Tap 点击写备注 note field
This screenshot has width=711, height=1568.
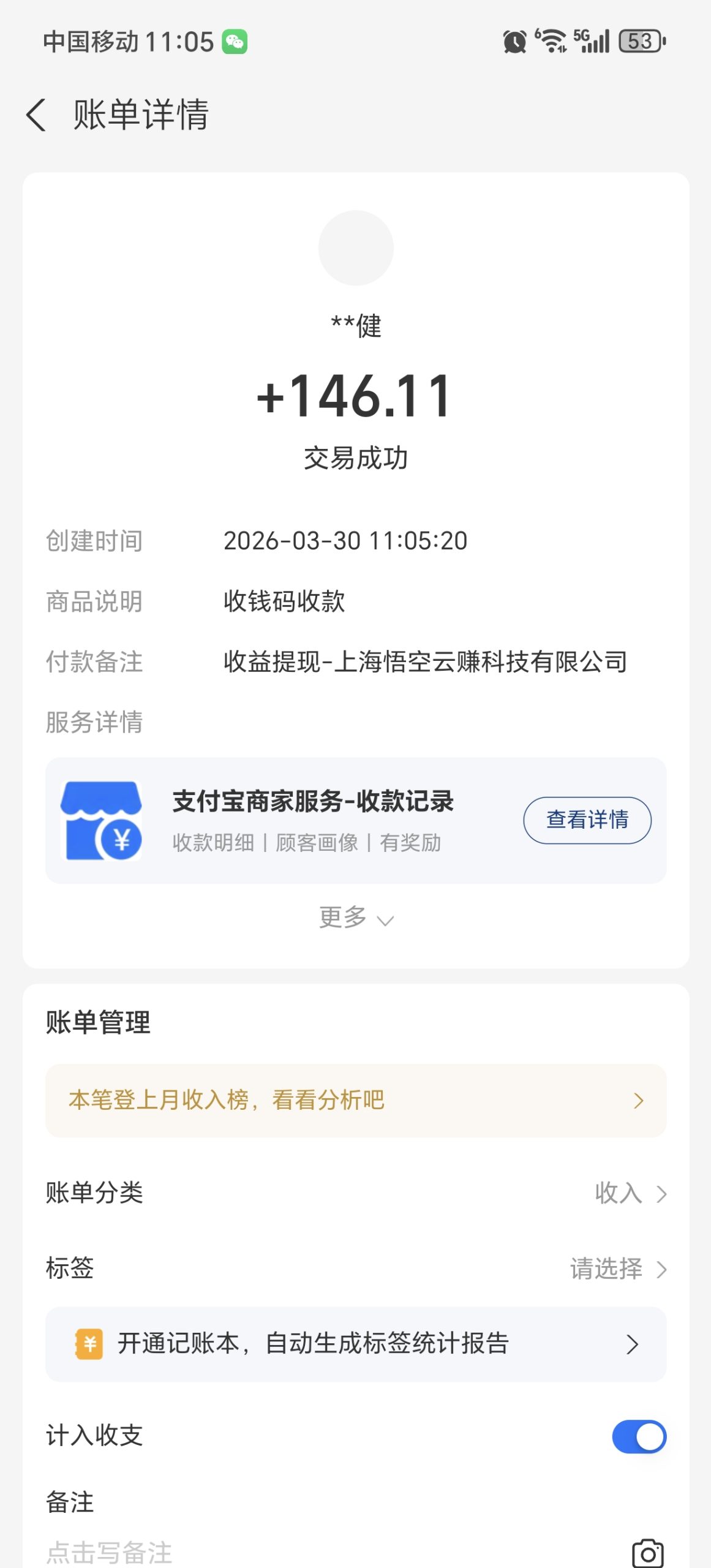pos(110,1552)
